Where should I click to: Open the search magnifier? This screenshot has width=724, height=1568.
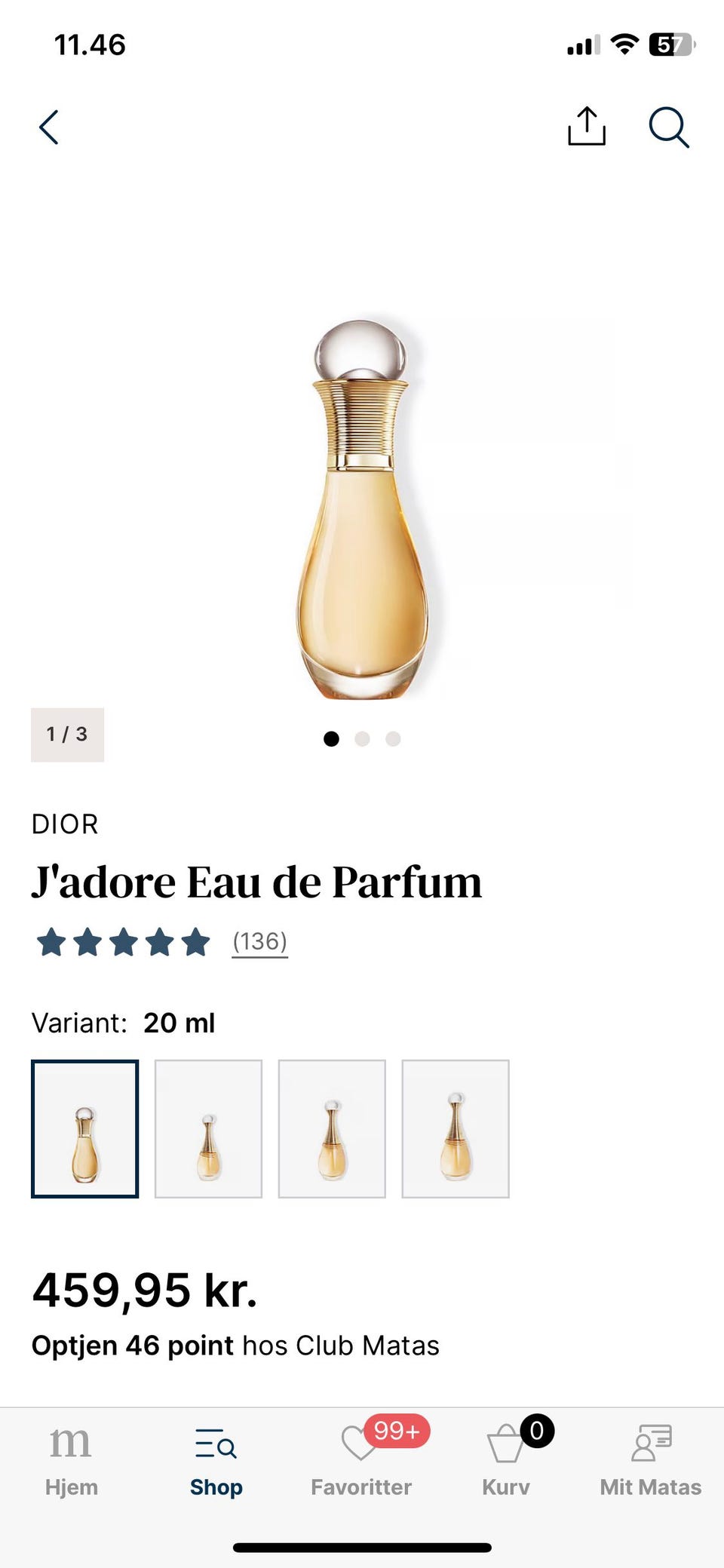coord(669,127)
